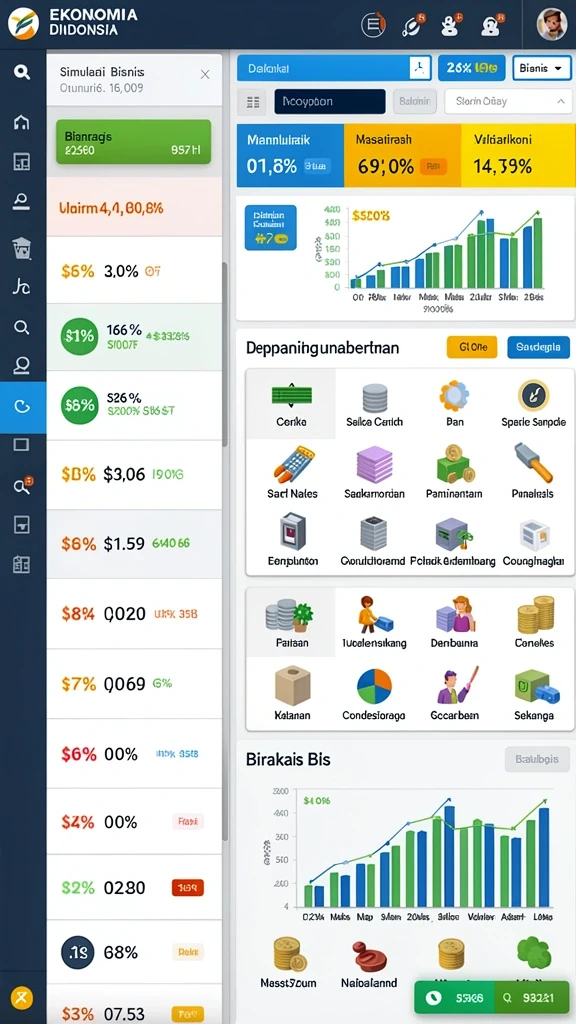This screenshot has width=576, height=1024.
Task: Open the profile avatar
Action: (x=552, y=25)
